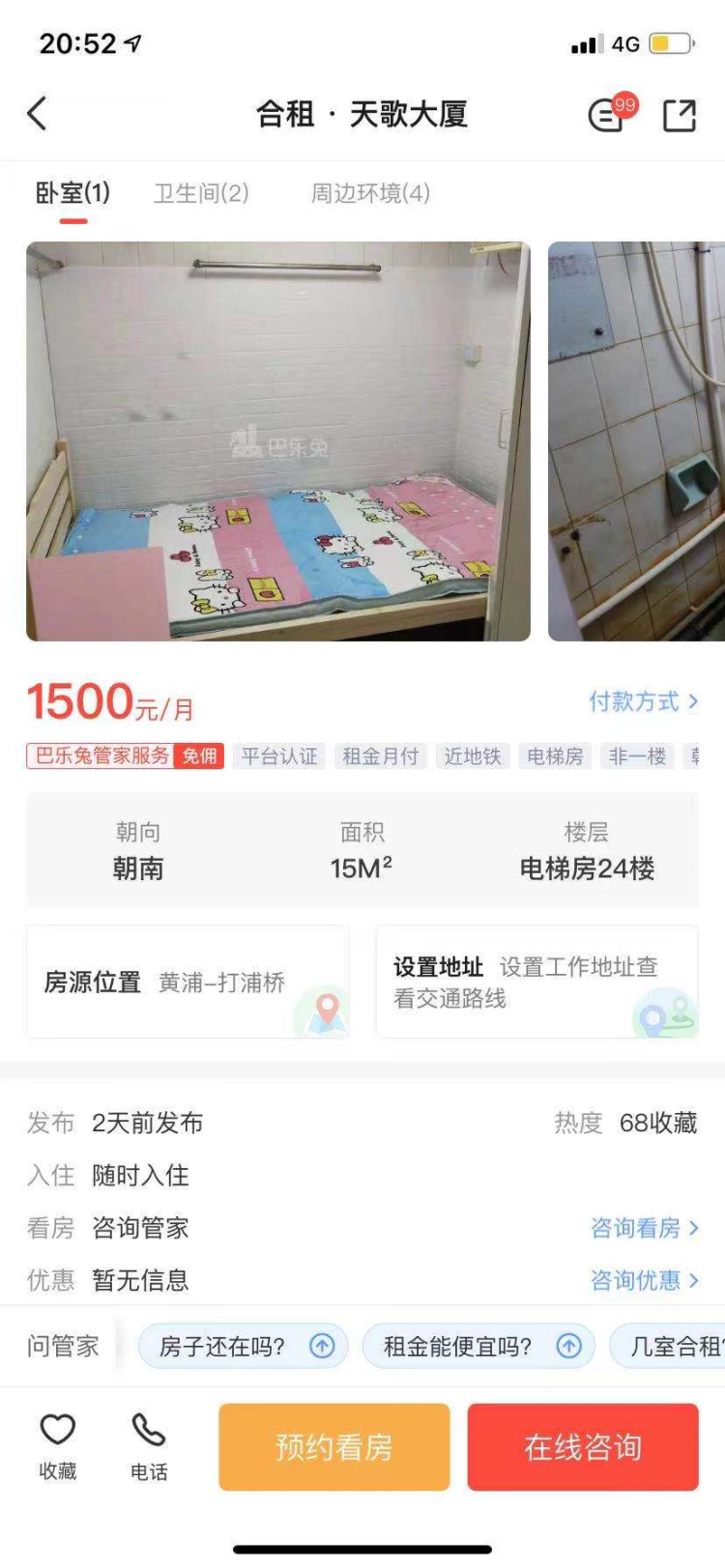Tap the 咨询优惠 link

pos(644,1280)
